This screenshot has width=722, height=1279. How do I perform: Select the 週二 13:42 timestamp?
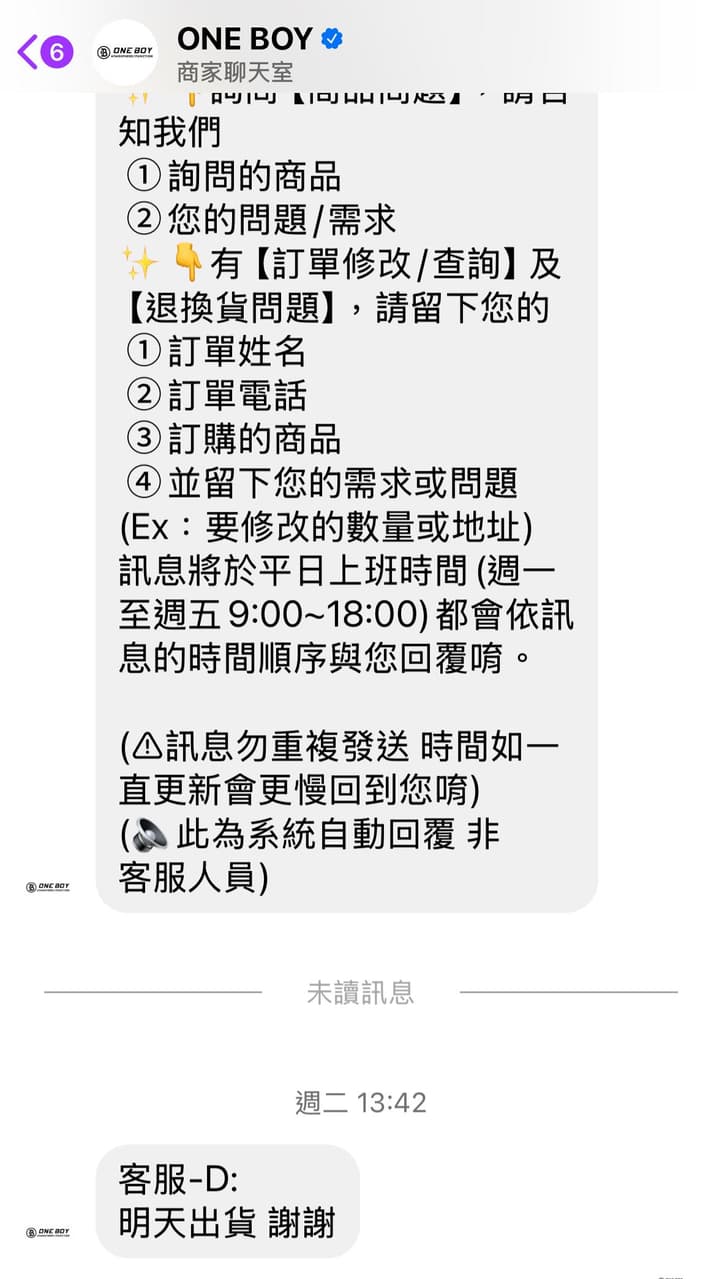361,1102
